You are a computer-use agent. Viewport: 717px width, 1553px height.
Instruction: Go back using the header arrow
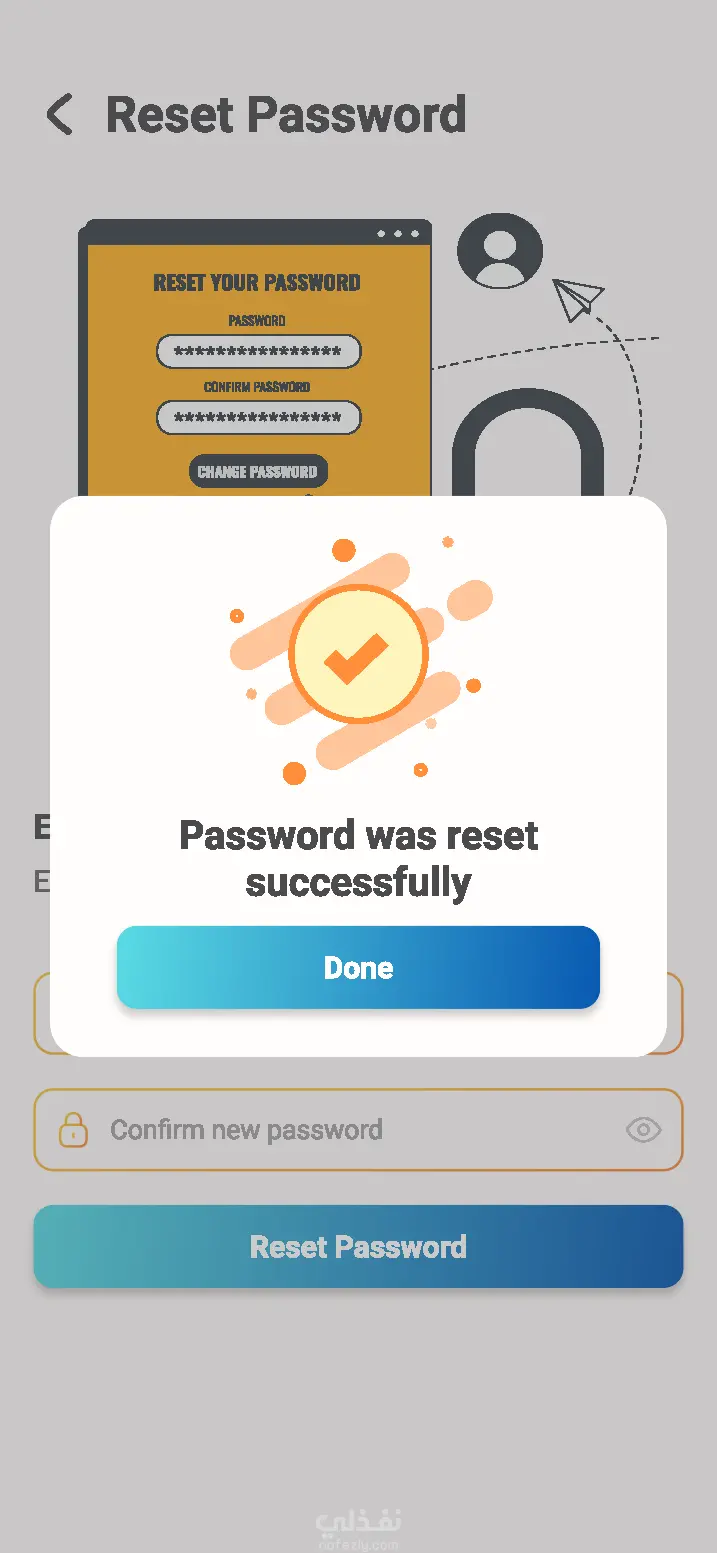(60, 115)
